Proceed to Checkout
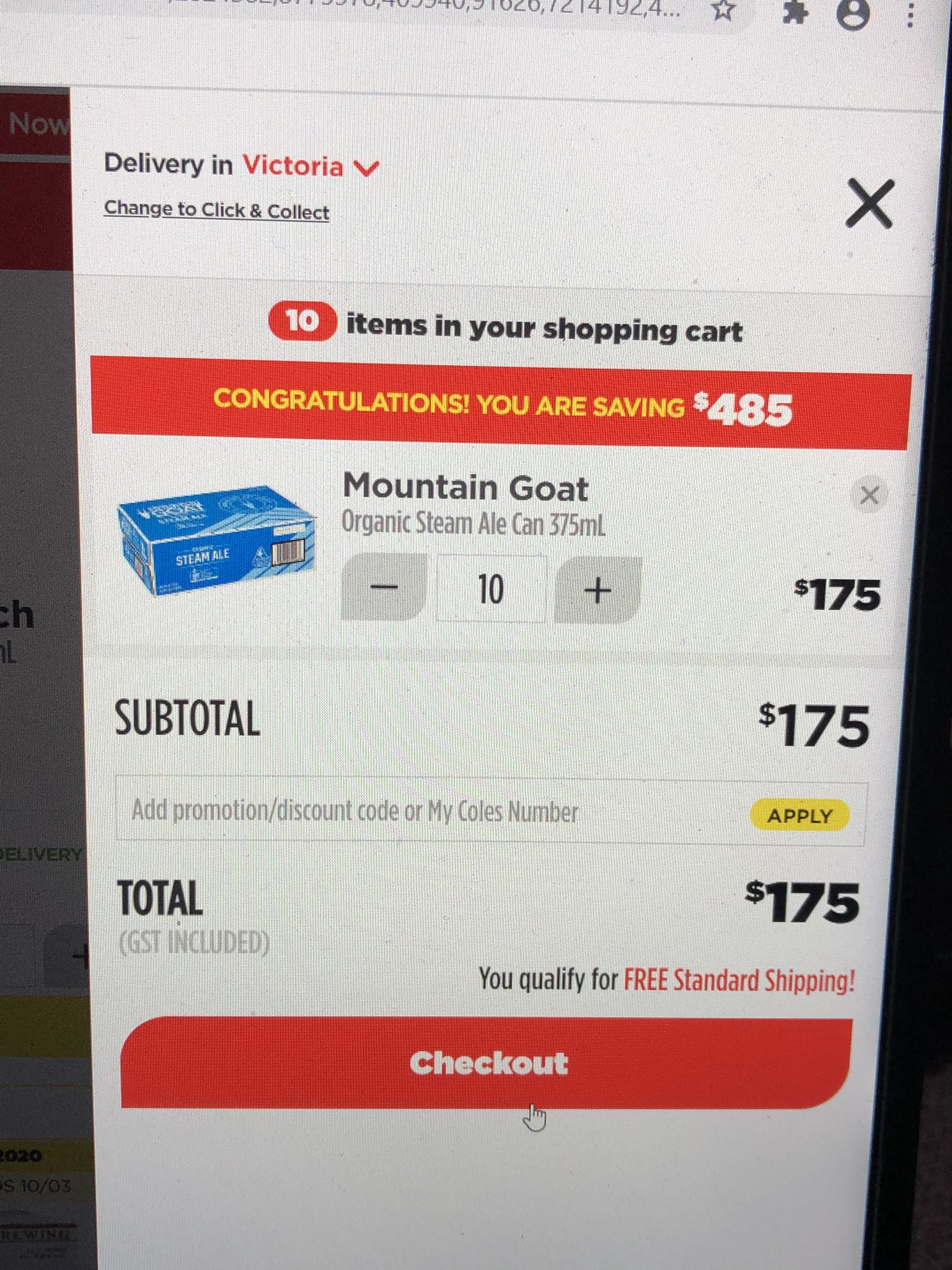Image resolution: width=952 pixels, height=1270 pixels. tap(488, 1063)
